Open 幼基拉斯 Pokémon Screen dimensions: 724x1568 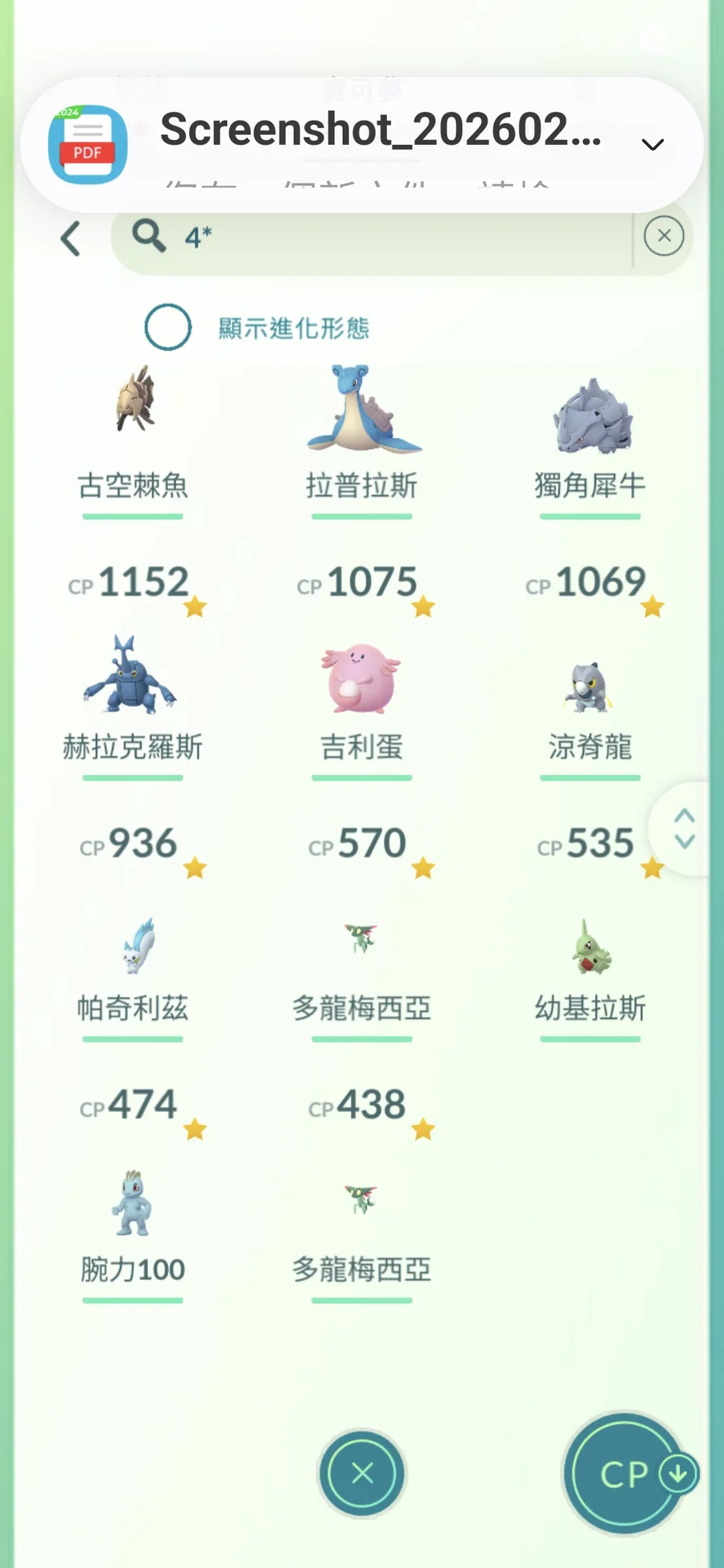(x=591, y=949)
